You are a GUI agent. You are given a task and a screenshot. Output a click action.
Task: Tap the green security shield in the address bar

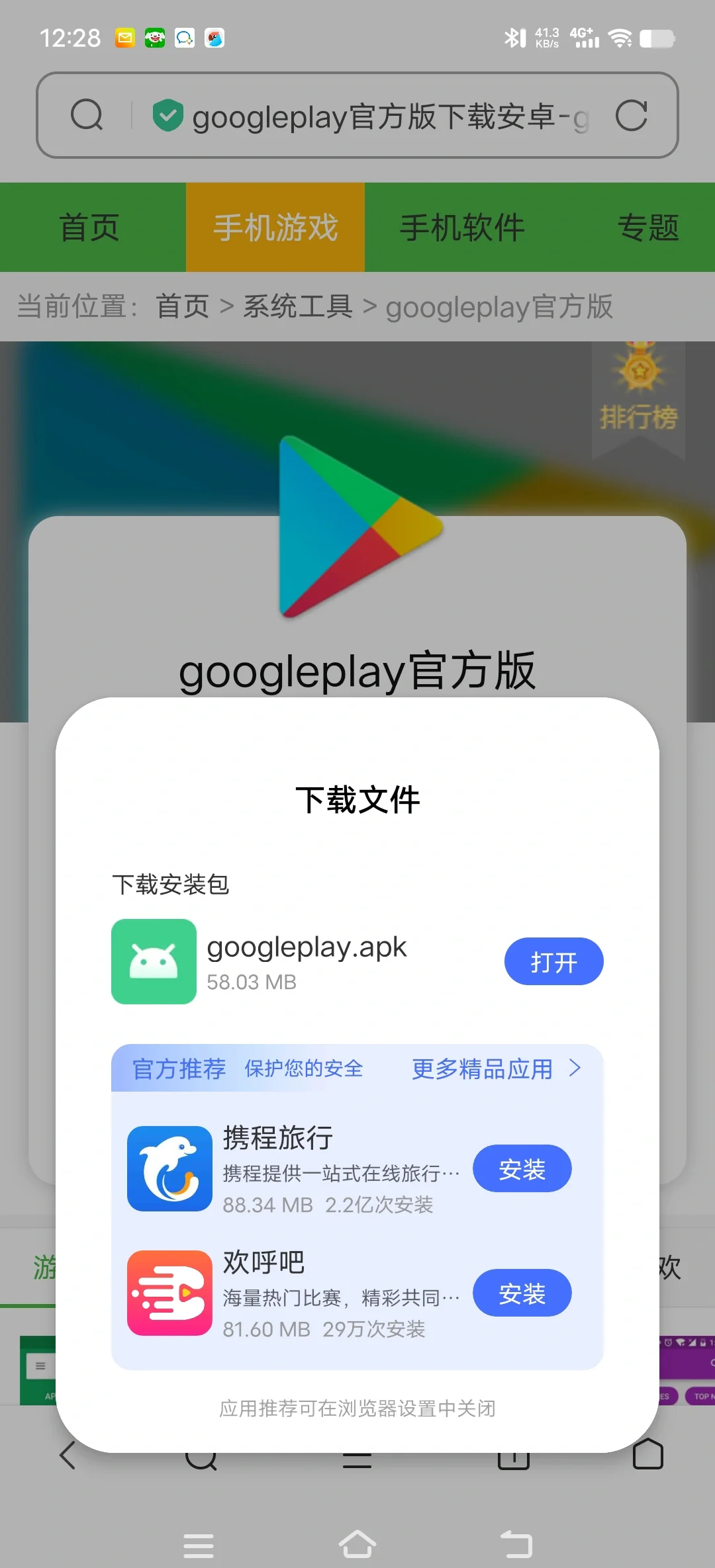click(x=167, y=114)
